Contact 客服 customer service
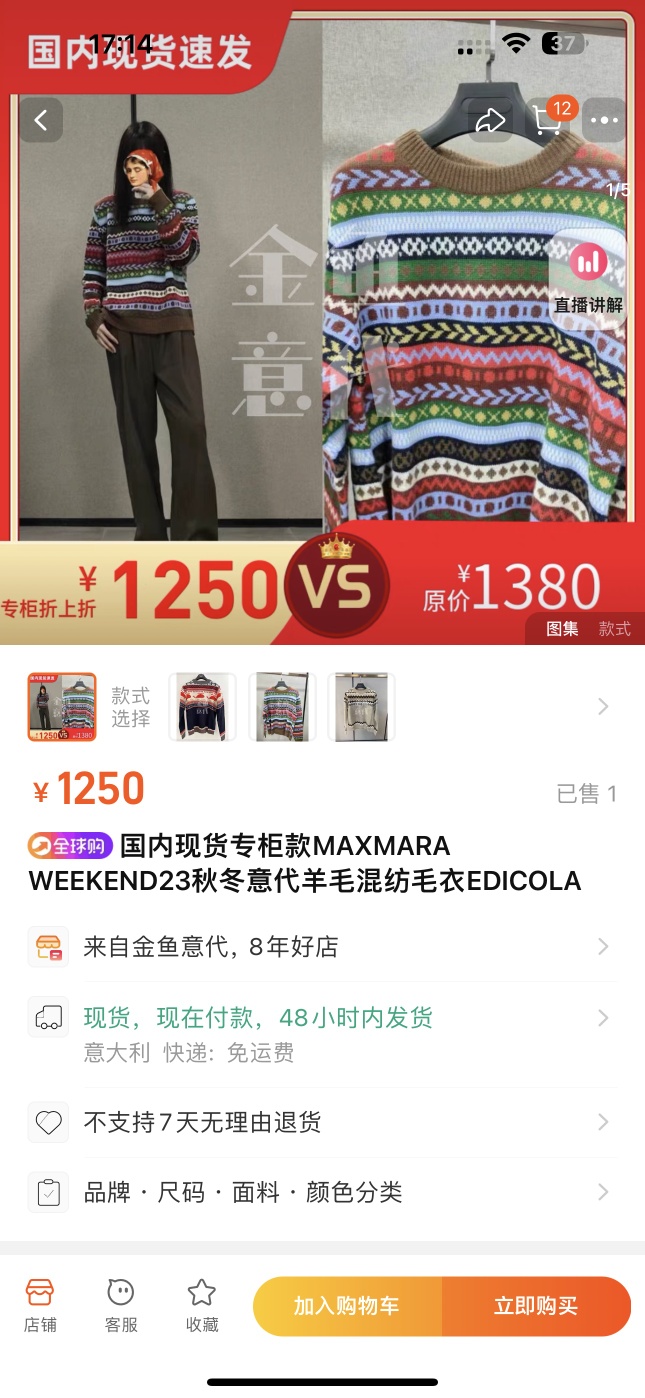Viewport: 645px width, 1398px height. tap(121, 1305)
